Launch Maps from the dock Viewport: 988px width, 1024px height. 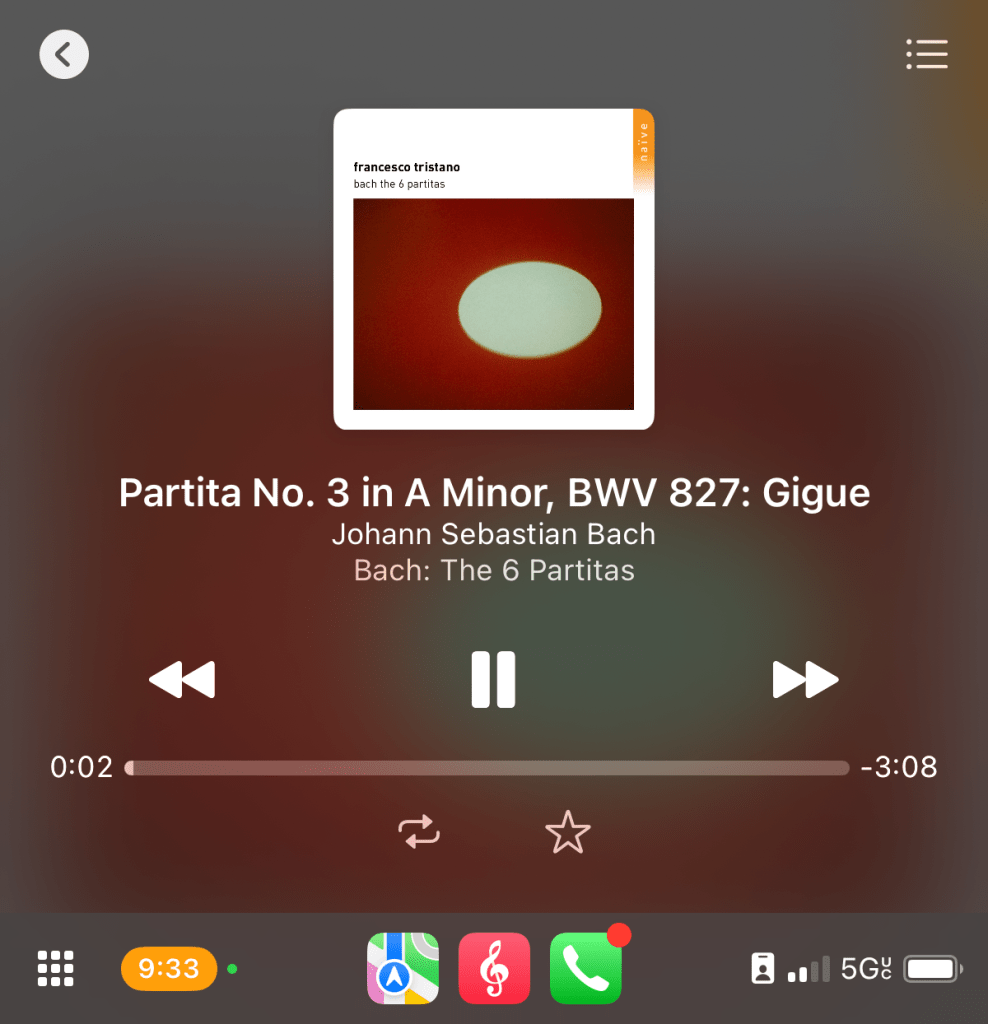coord(403,968)
